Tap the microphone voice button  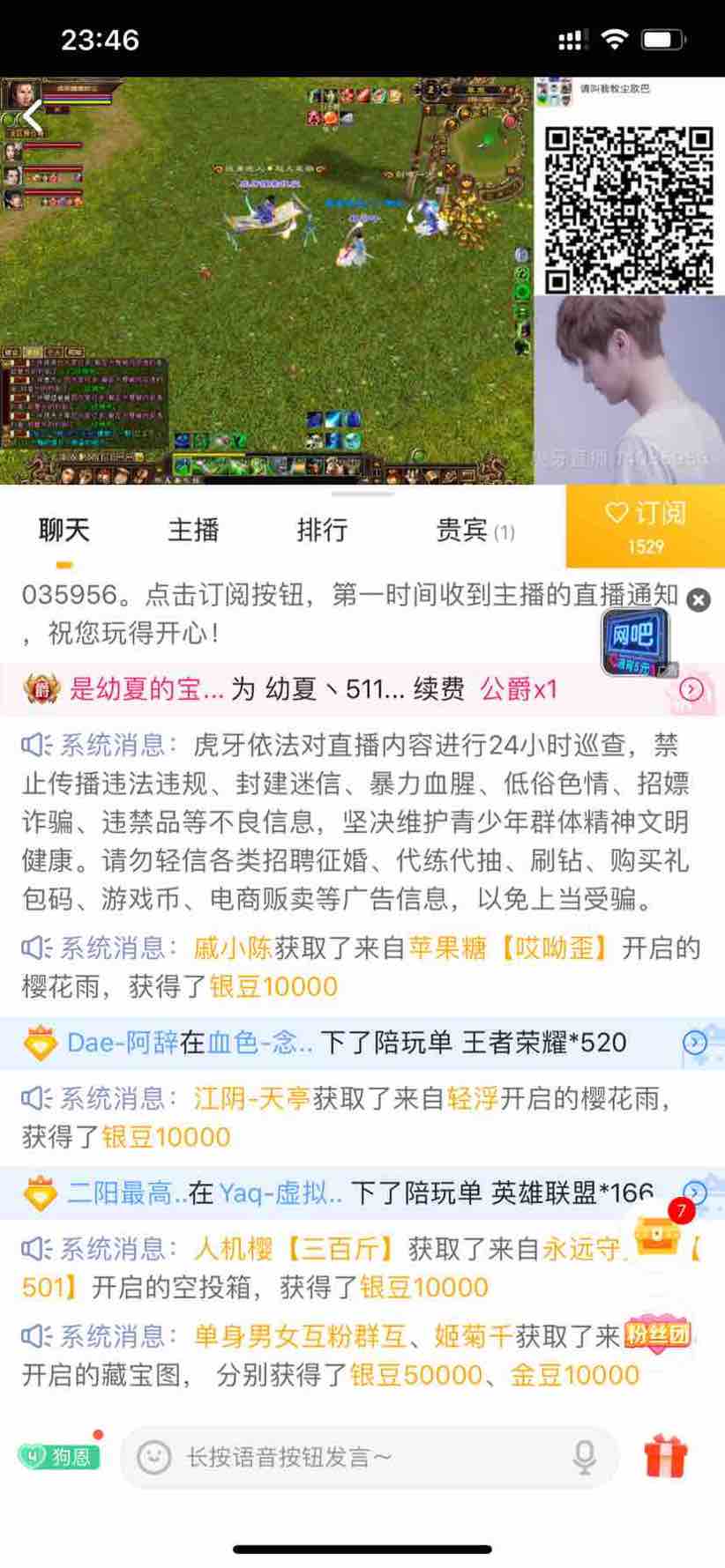coord(584,1457)
